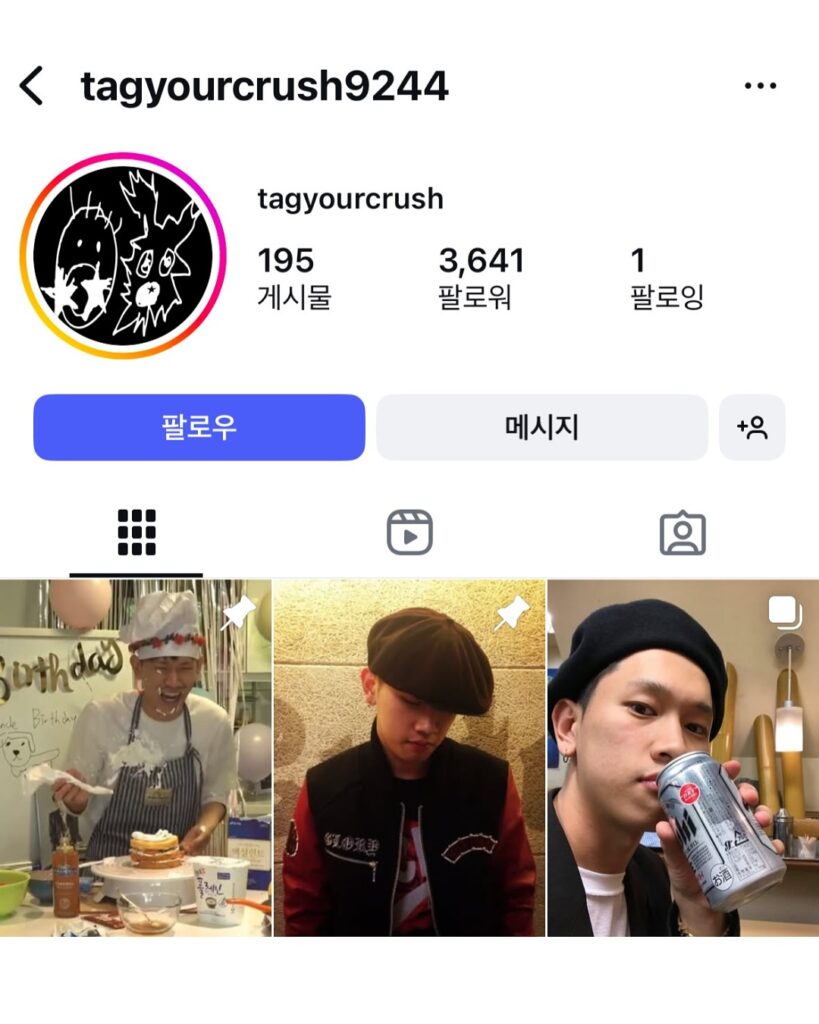The width and height of the screenshot is (819, 1024).
Task: Open the pinned post with red-sleeved jacket
Action: click(x=409, y=757)
